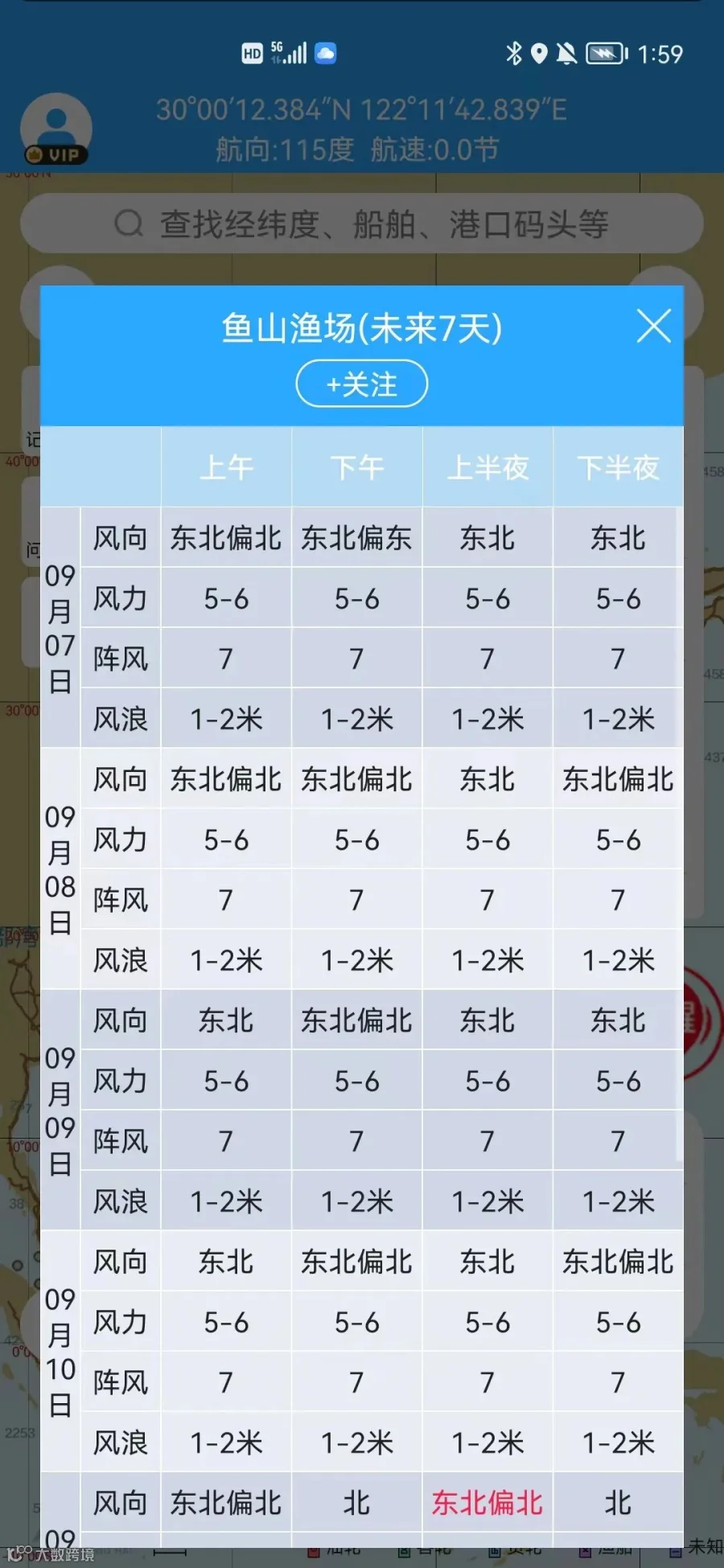
Task: Open the VIP profile avatar
Action: point(56,129)
